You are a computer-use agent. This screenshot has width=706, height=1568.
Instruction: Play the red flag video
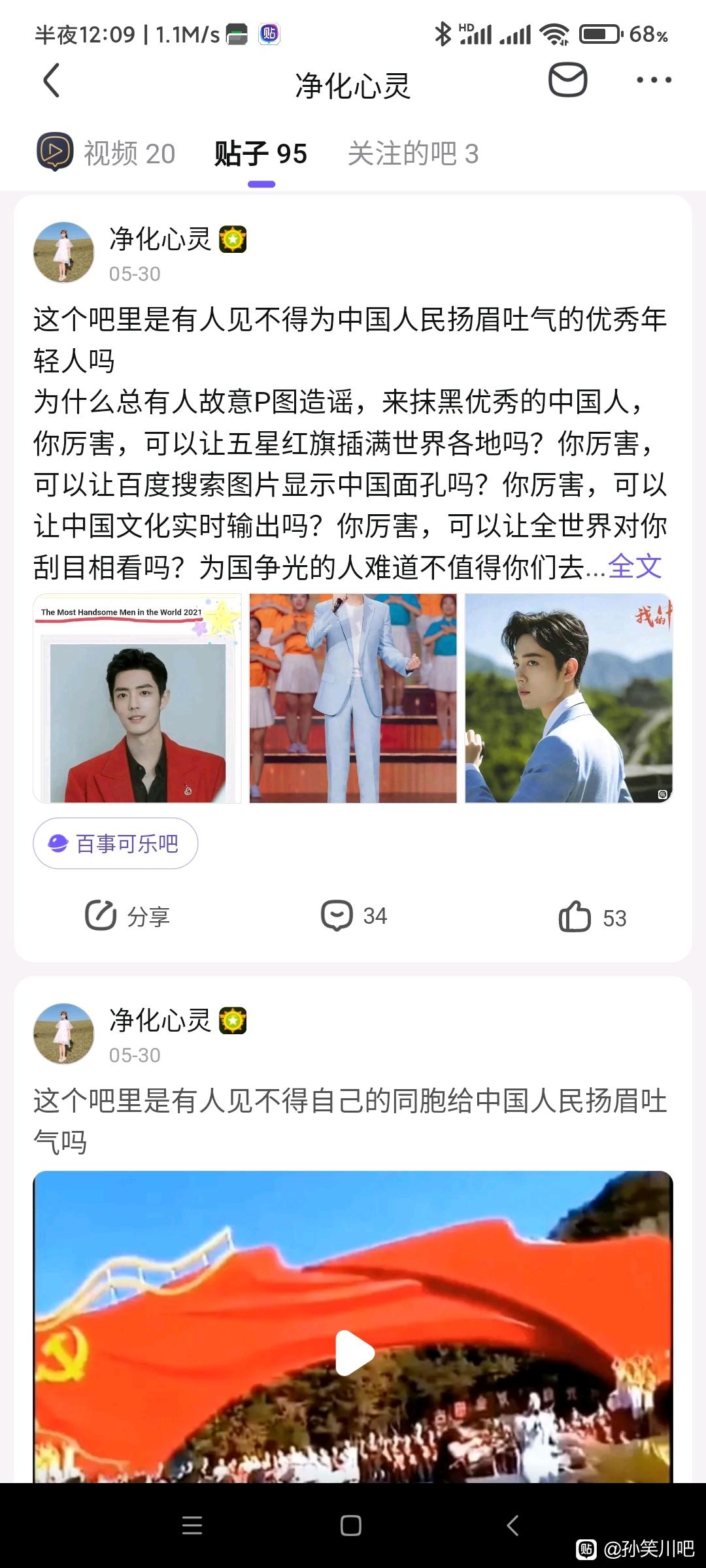[353, 1354]
